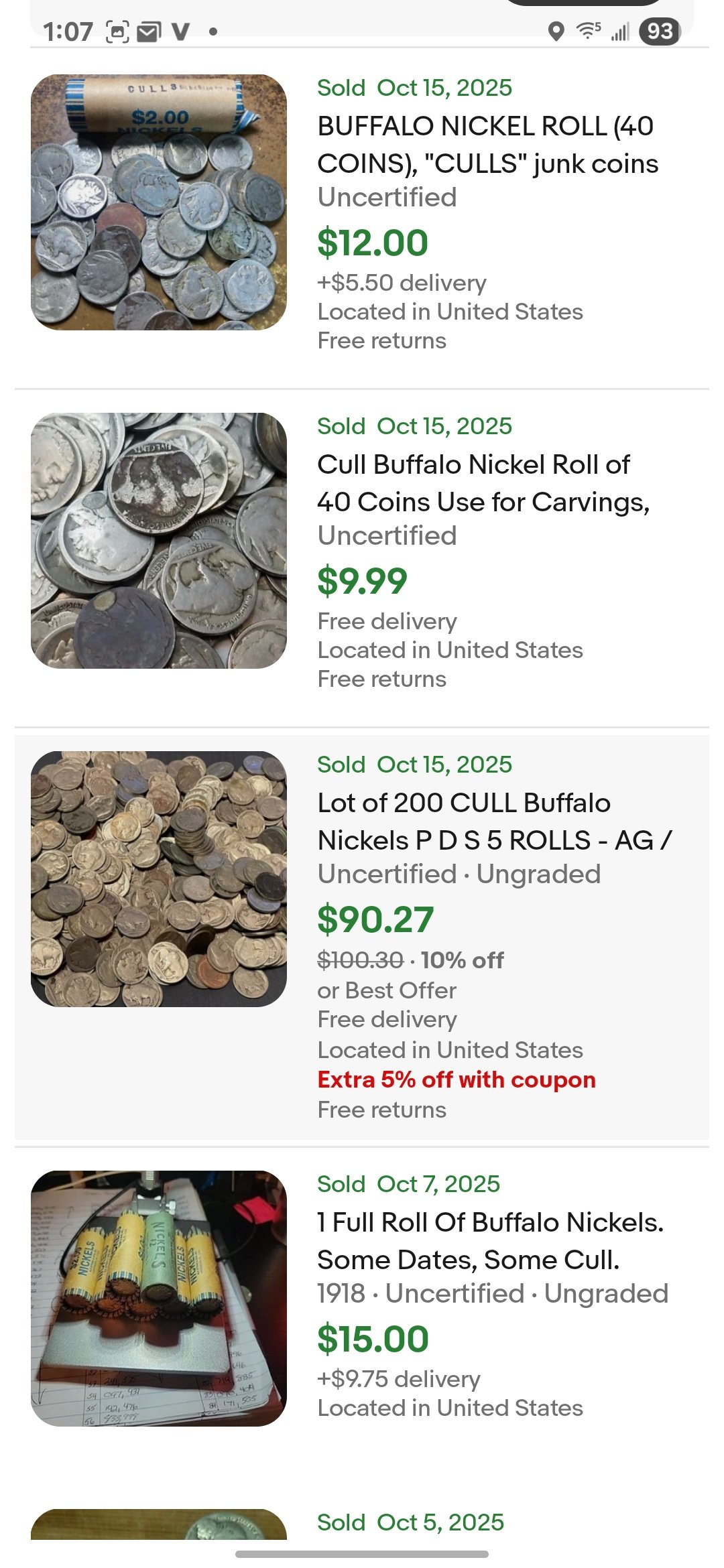The width and height of the screenshot is (724, 1568).
Task: Select the 1 Full Roll Of Buffalo Nickels listing
Action: coord(490,1241)
